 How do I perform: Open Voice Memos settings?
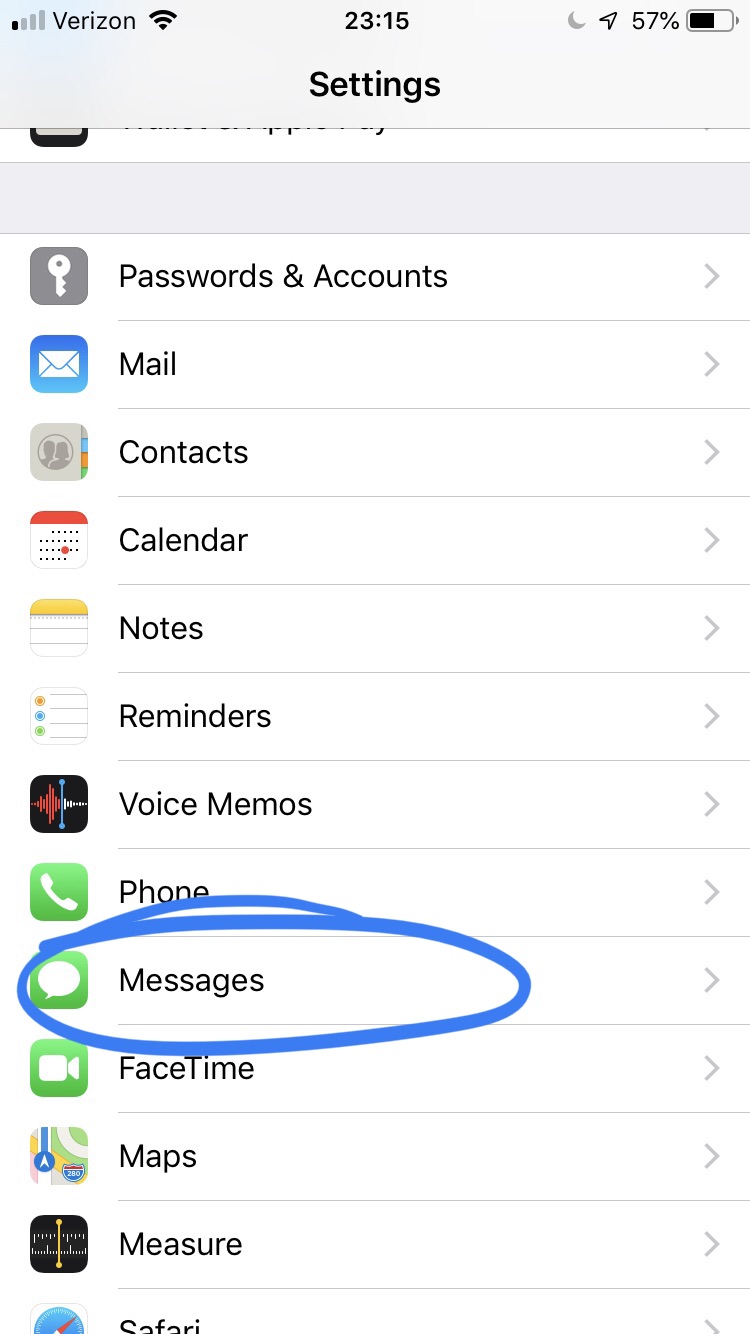click(x=375, y=805)
